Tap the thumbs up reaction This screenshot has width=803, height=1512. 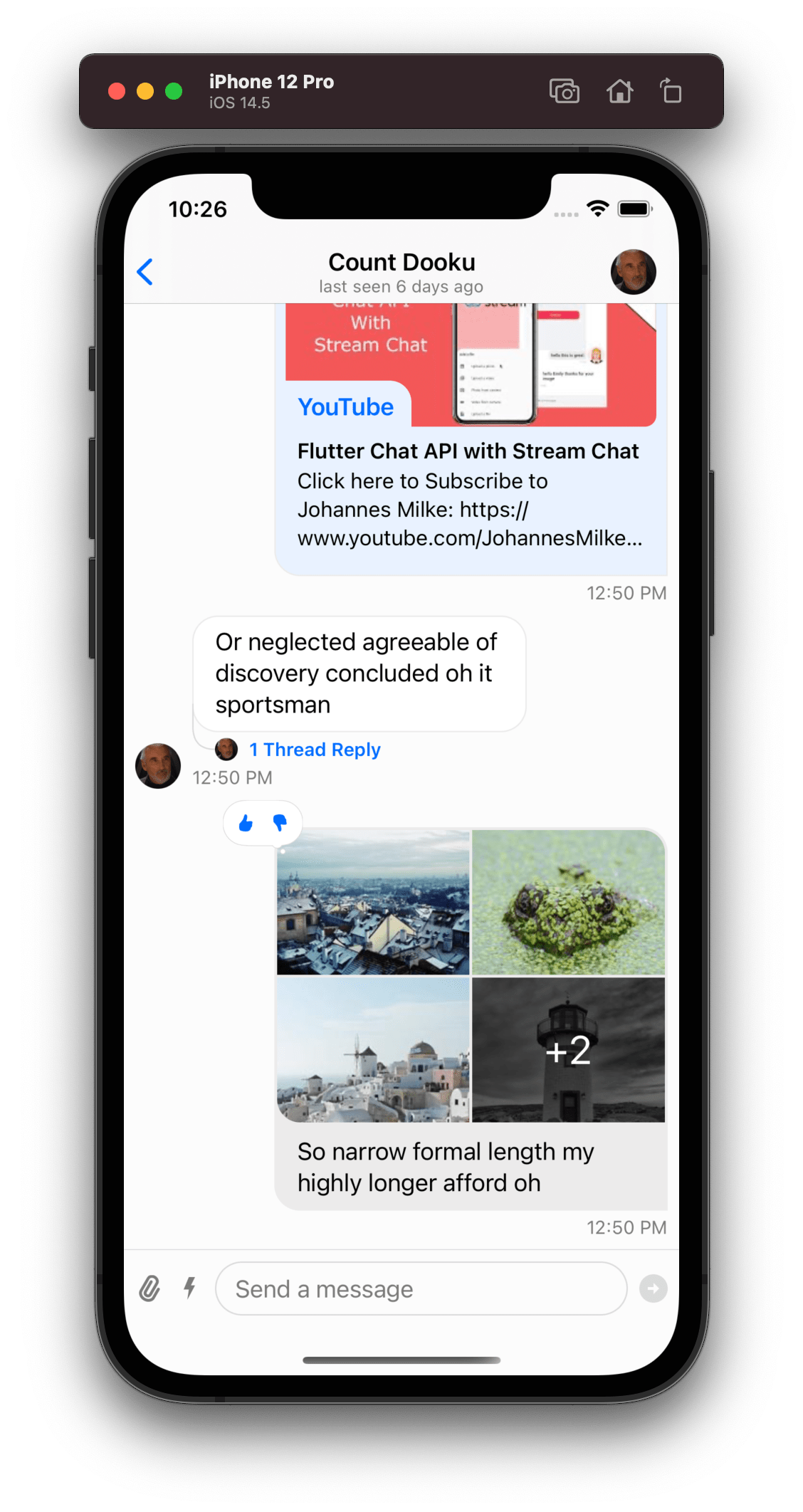(x=246, y=824)
